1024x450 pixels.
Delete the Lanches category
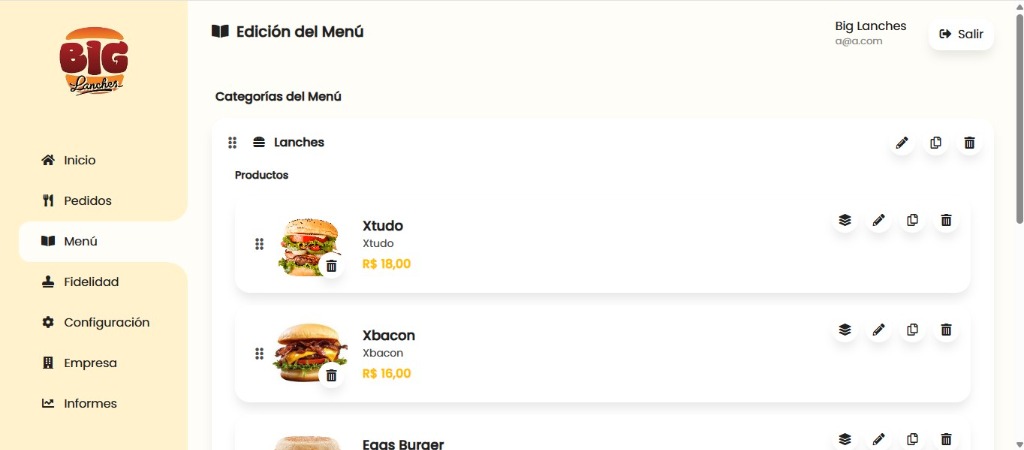pyautogui.click(x=969, y=143)
